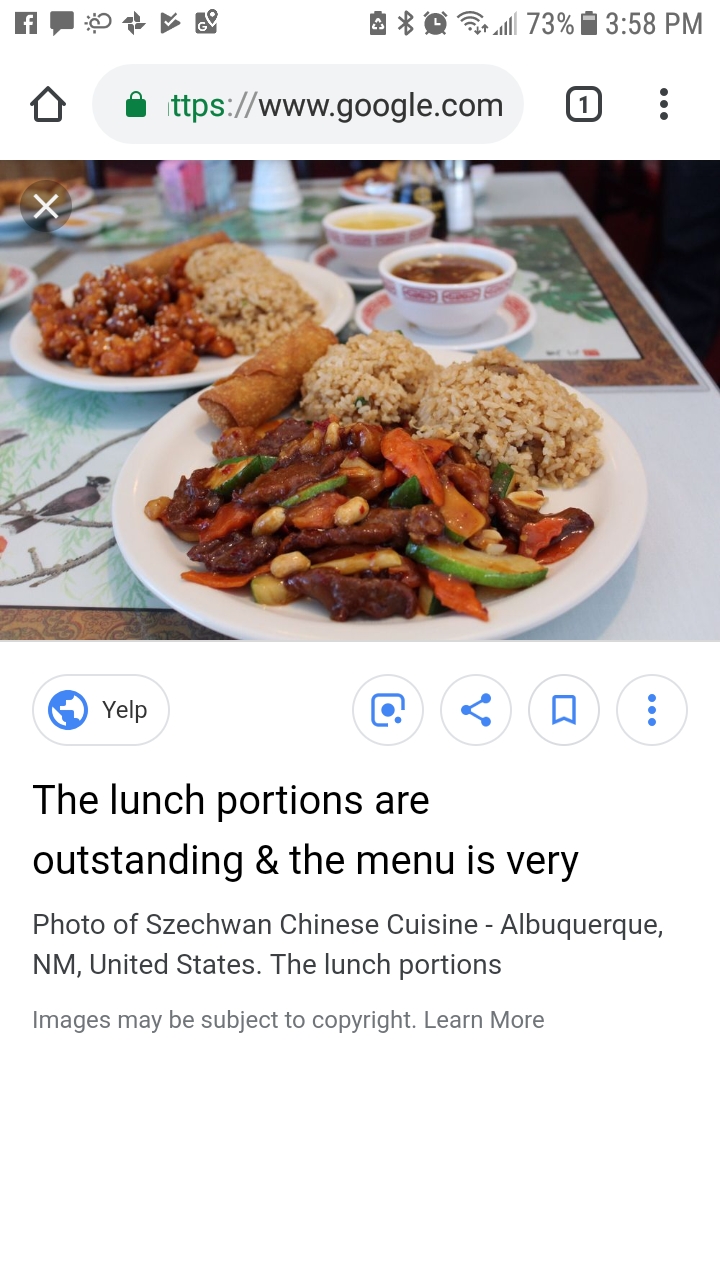This screenshot has height=1280, width=720.
Task: Tap the google.com address bar
Action: click(308, 105)
